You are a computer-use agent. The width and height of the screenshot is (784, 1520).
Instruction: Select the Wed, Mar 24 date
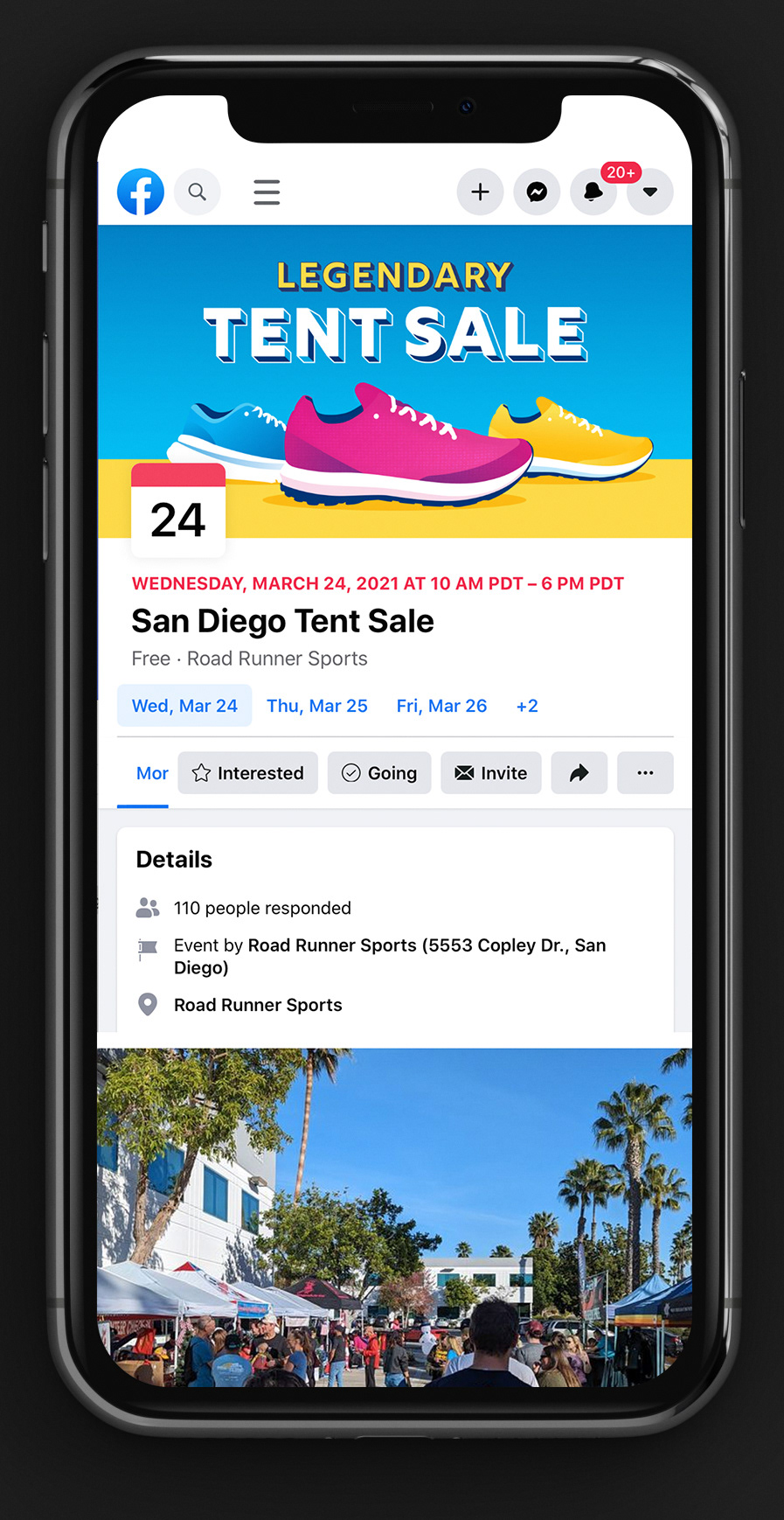pos(184,706)
